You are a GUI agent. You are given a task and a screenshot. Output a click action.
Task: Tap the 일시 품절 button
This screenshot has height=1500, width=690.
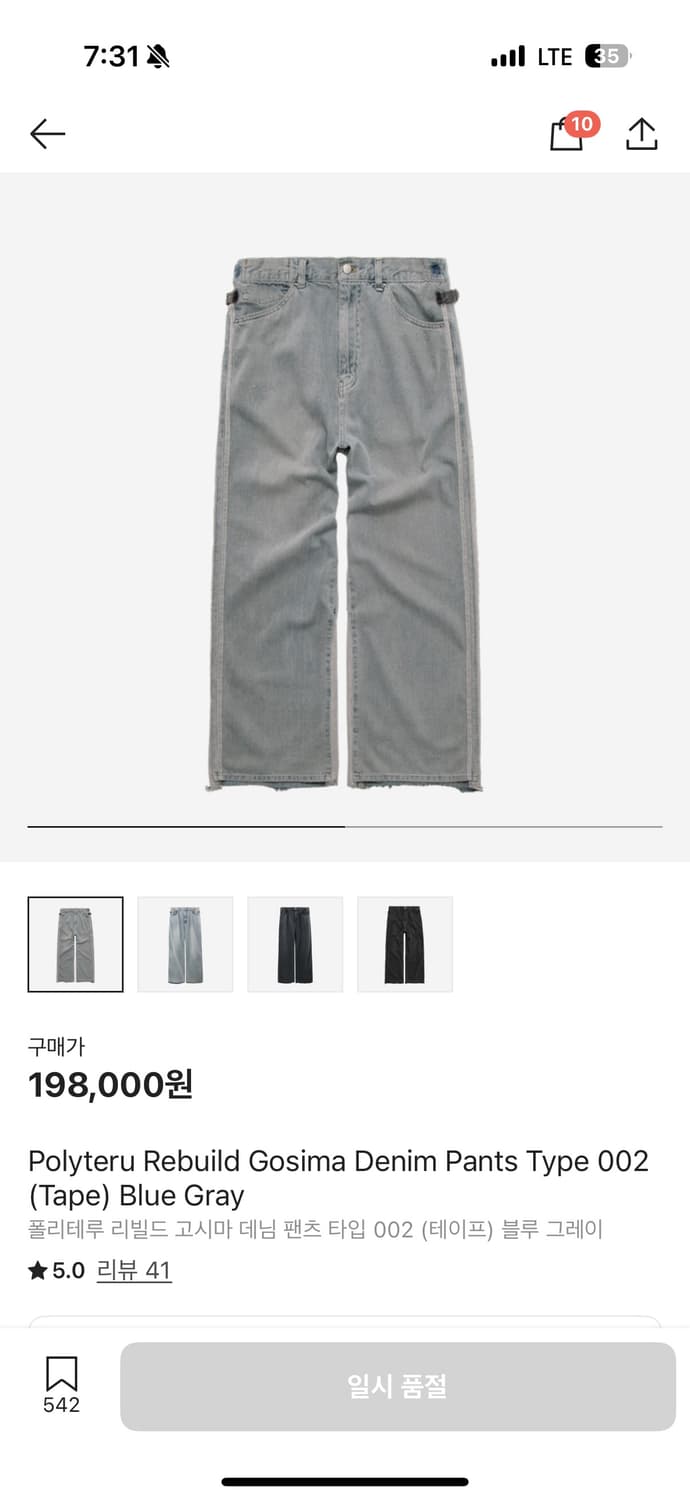click(x=398, y=1386)
